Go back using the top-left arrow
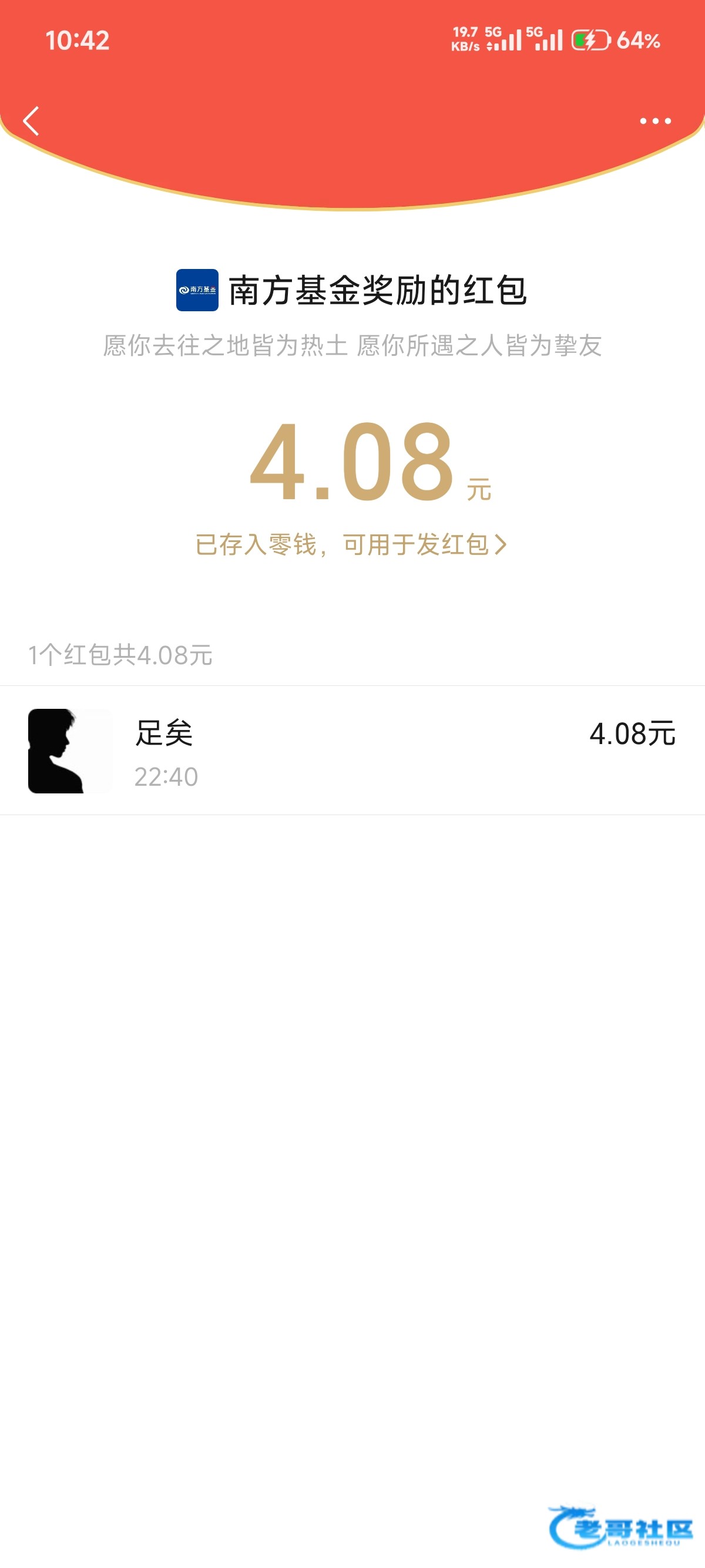Image resolution: width=705 pixels, height=1568 pixels. tap(31, 121)
